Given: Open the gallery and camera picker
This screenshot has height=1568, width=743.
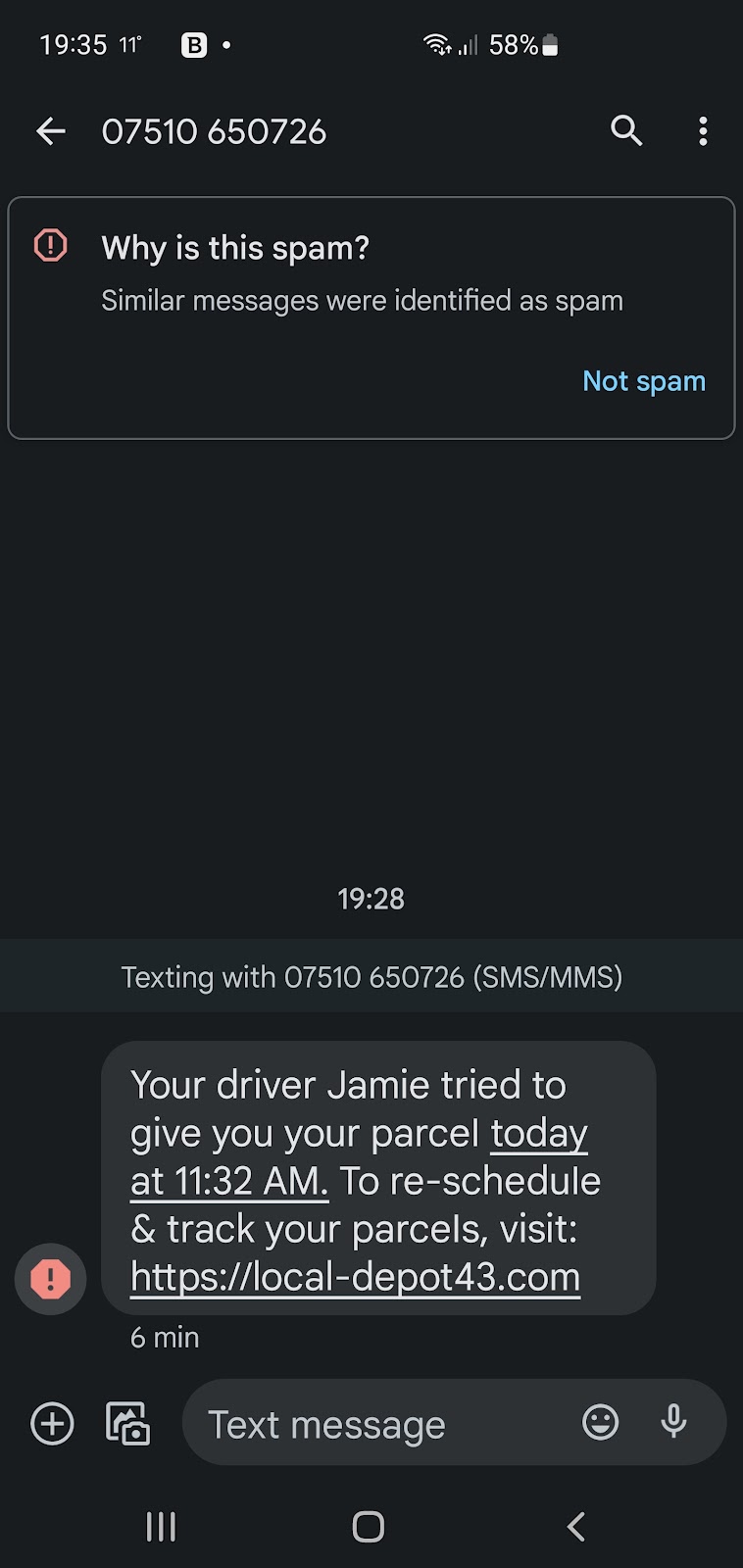Looking at the screenshot, I should click(127, 1423).
